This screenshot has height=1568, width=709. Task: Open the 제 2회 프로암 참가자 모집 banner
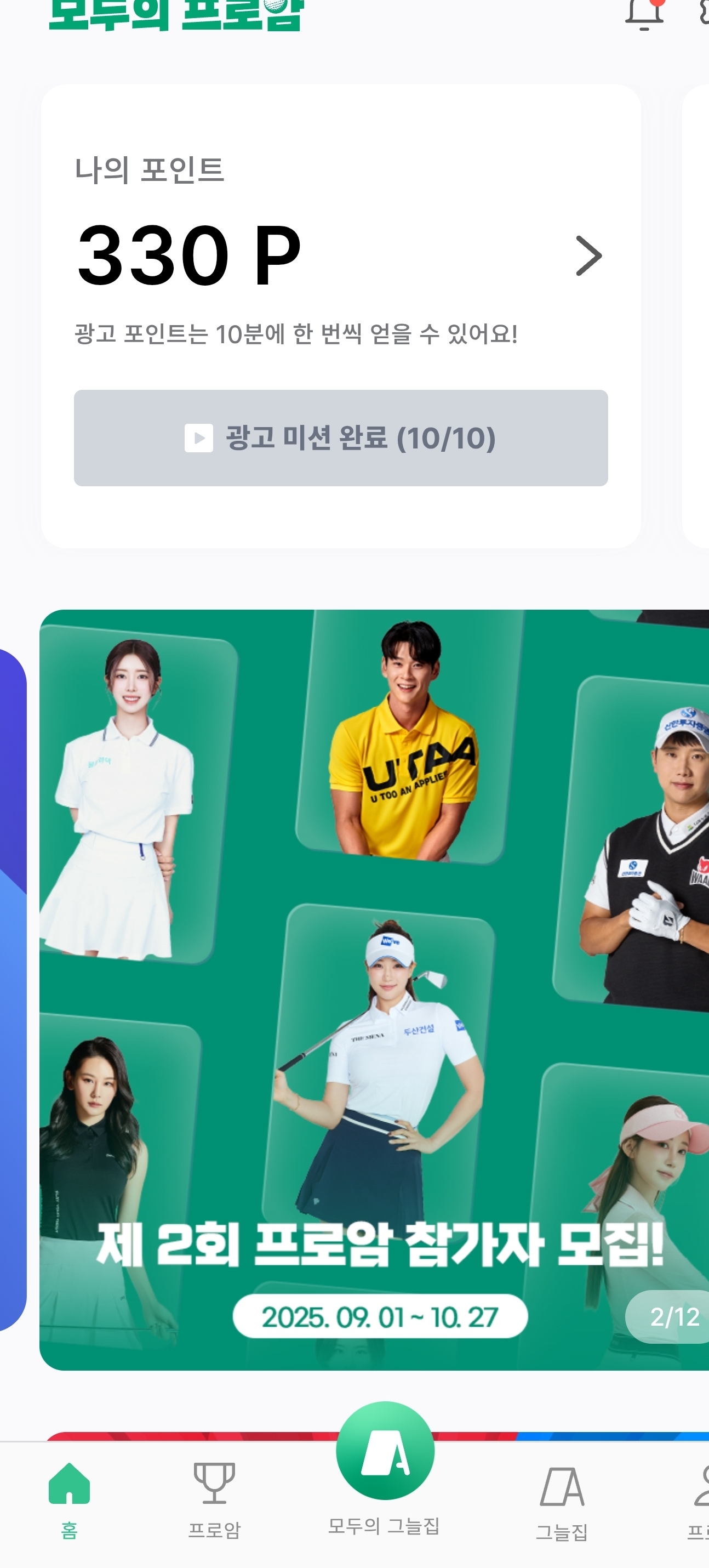tap(373, 989)
